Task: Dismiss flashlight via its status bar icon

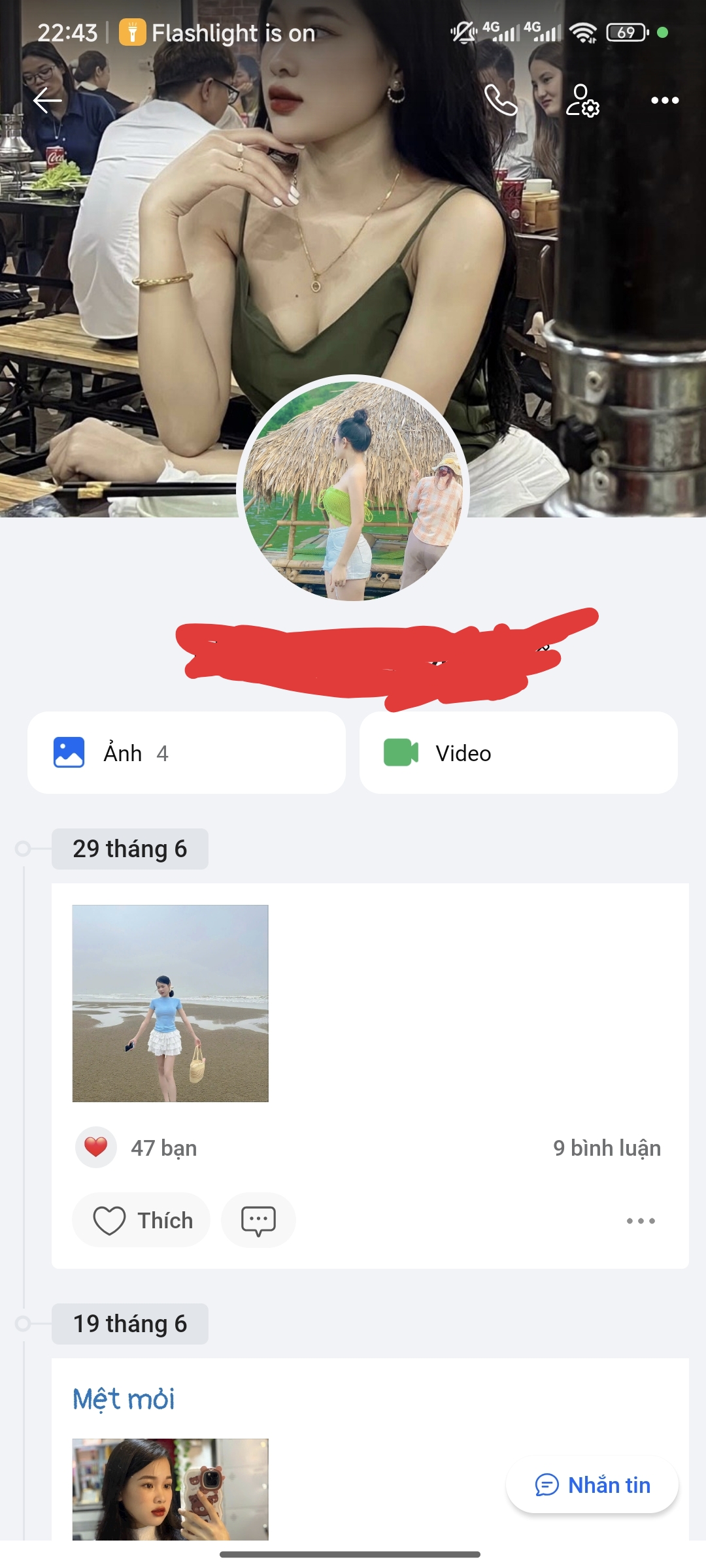Action: 133,33
